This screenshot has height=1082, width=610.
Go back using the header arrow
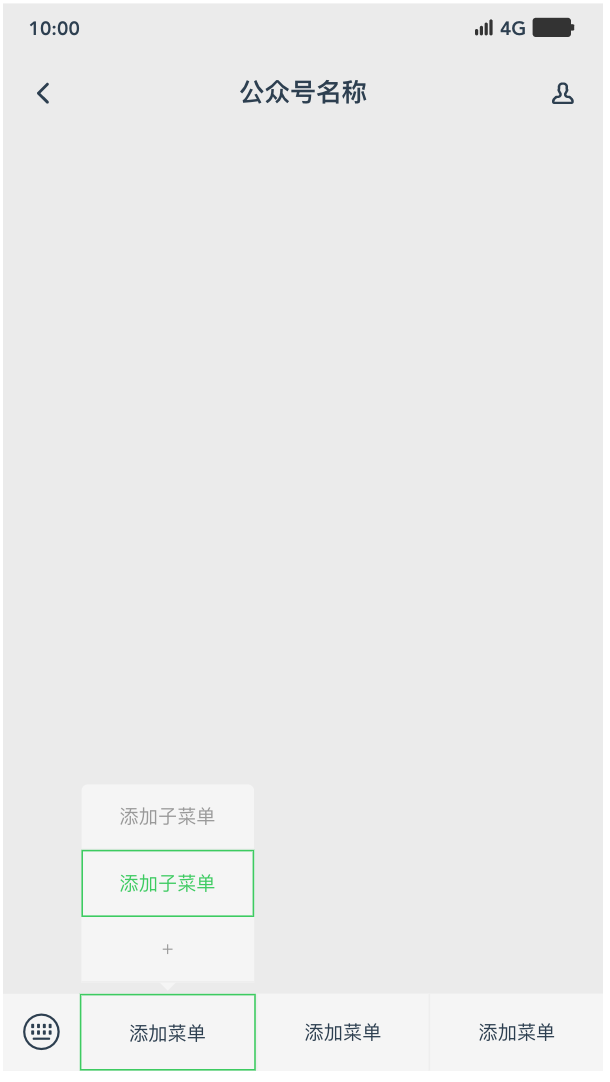pyautogui.click(x=43, y=93)
